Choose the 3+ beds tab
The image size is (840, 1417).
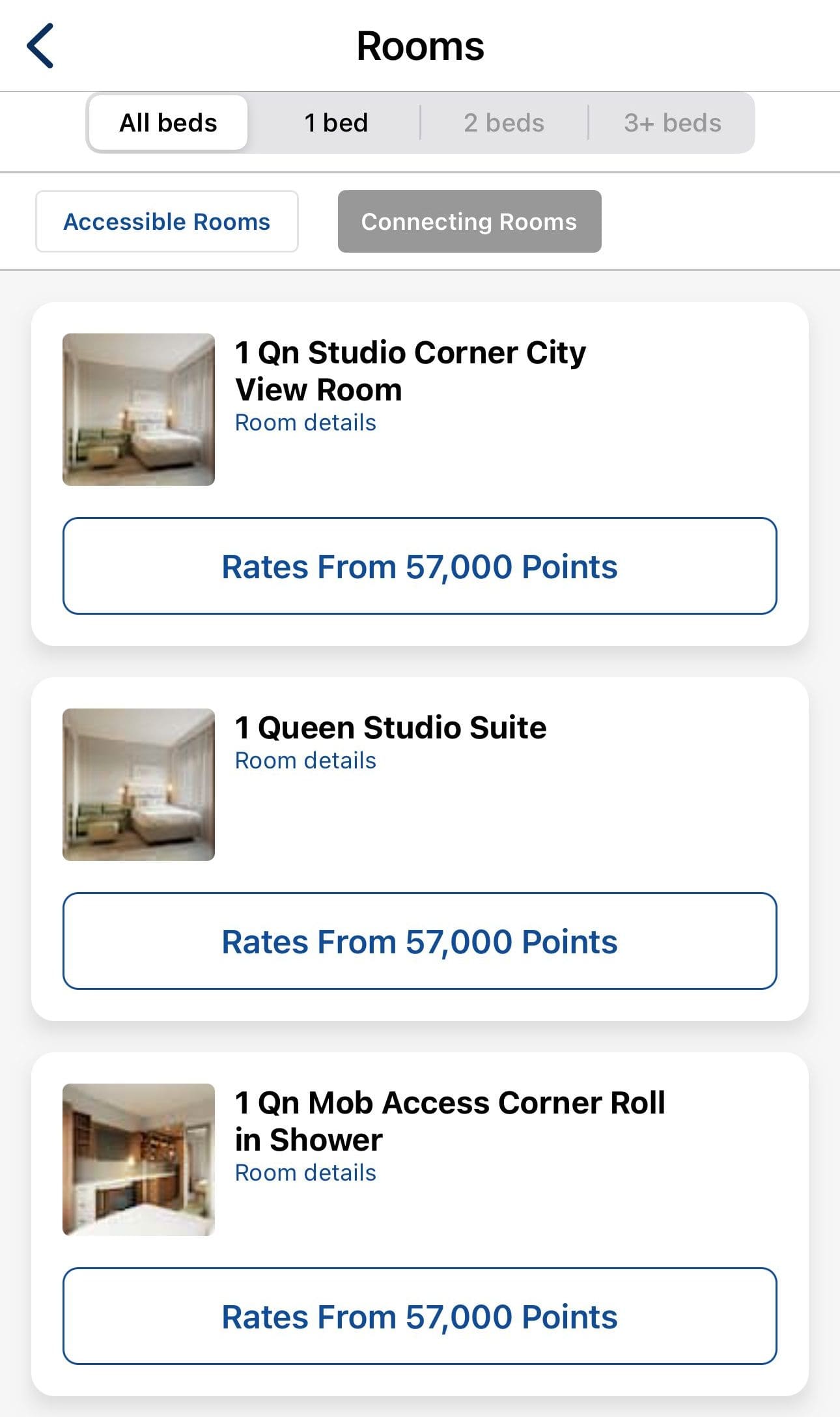tap(672, 122)
